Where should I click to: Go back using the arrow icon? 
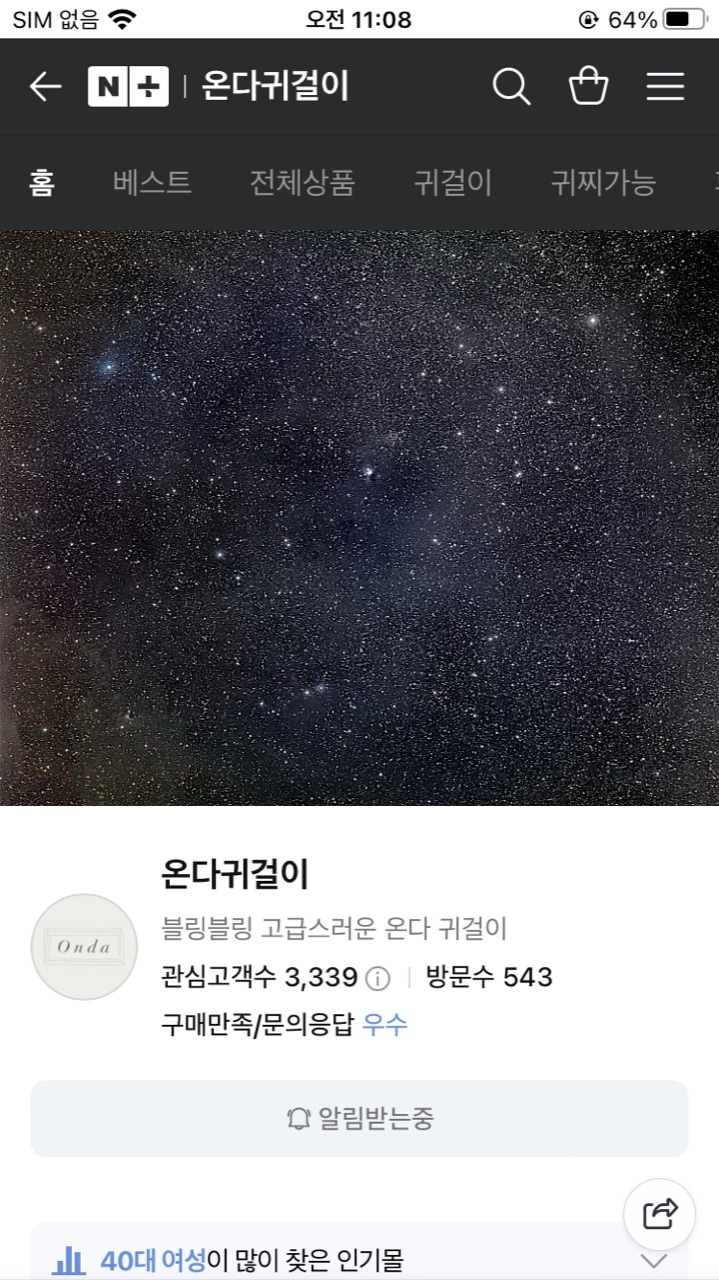(45, 87)
